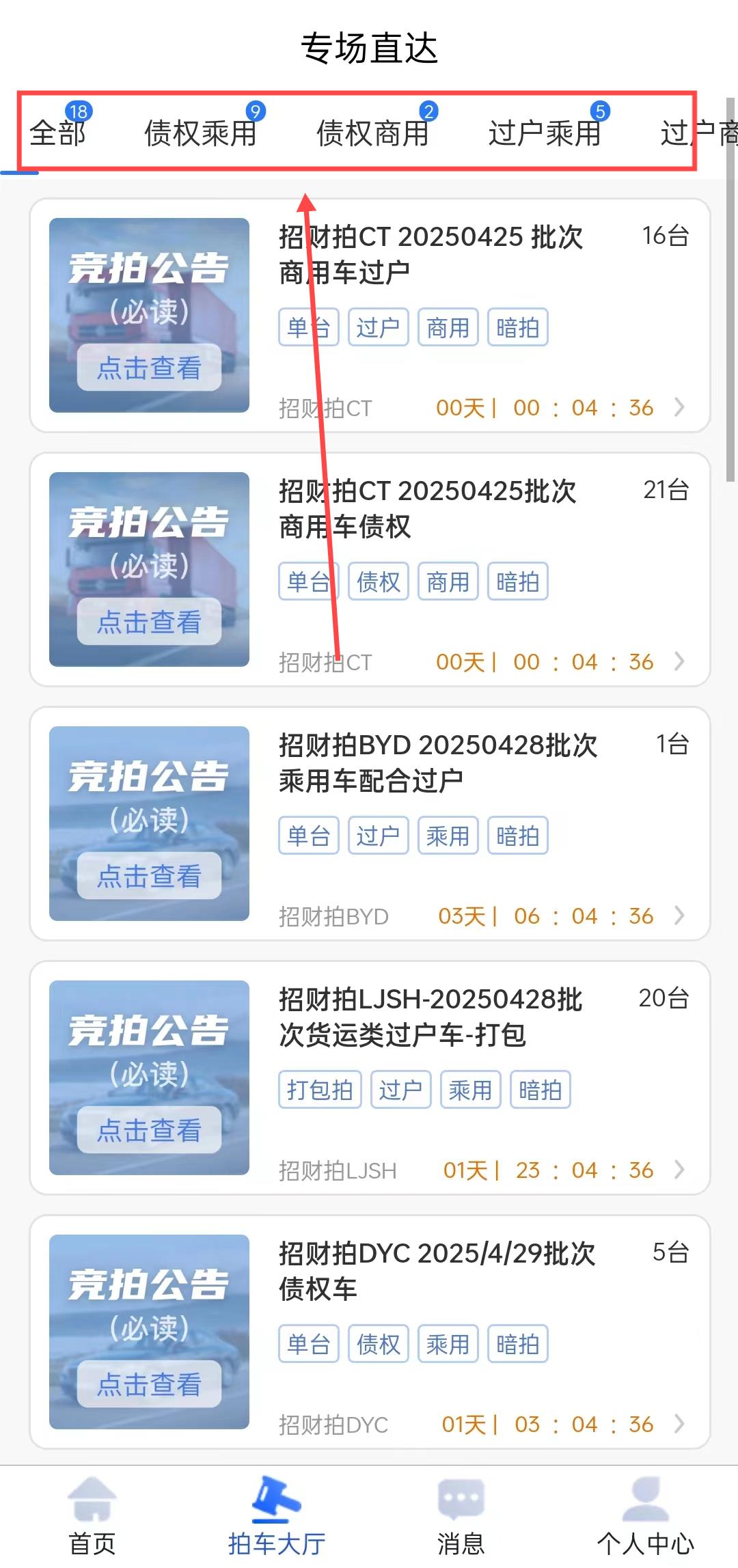Open the 招财拍CT 商用车过户 auction card
This screenshot has width=738, height=1568.
370,316
